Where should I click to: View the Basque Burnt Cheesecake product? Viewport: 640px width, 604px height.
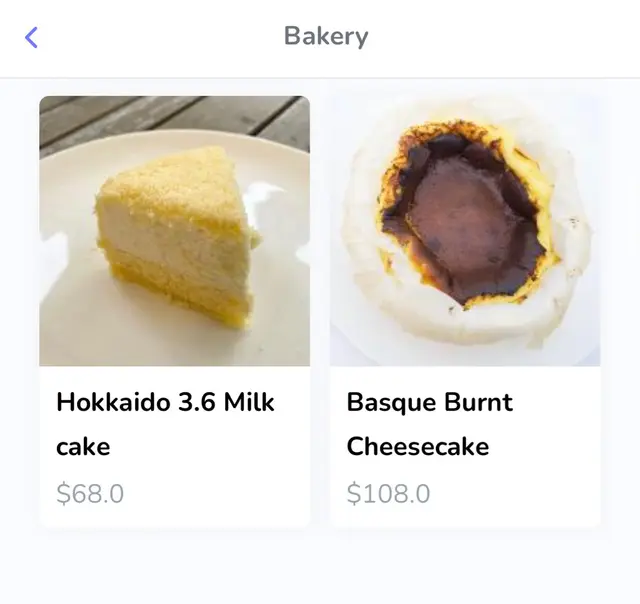click(465, 311)
